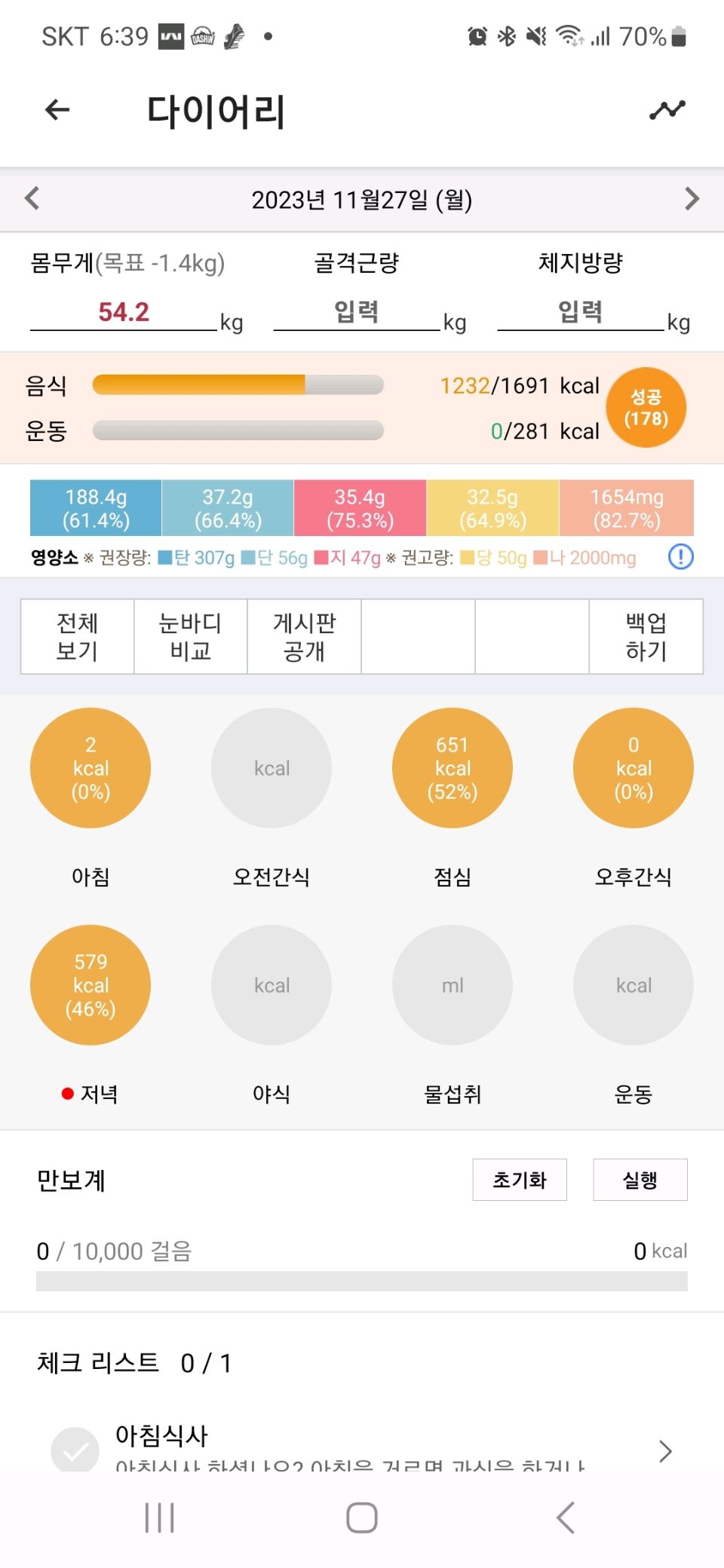Open 저녁 579 kcal entry
724x1568 pixels.
tap(90, 985)
